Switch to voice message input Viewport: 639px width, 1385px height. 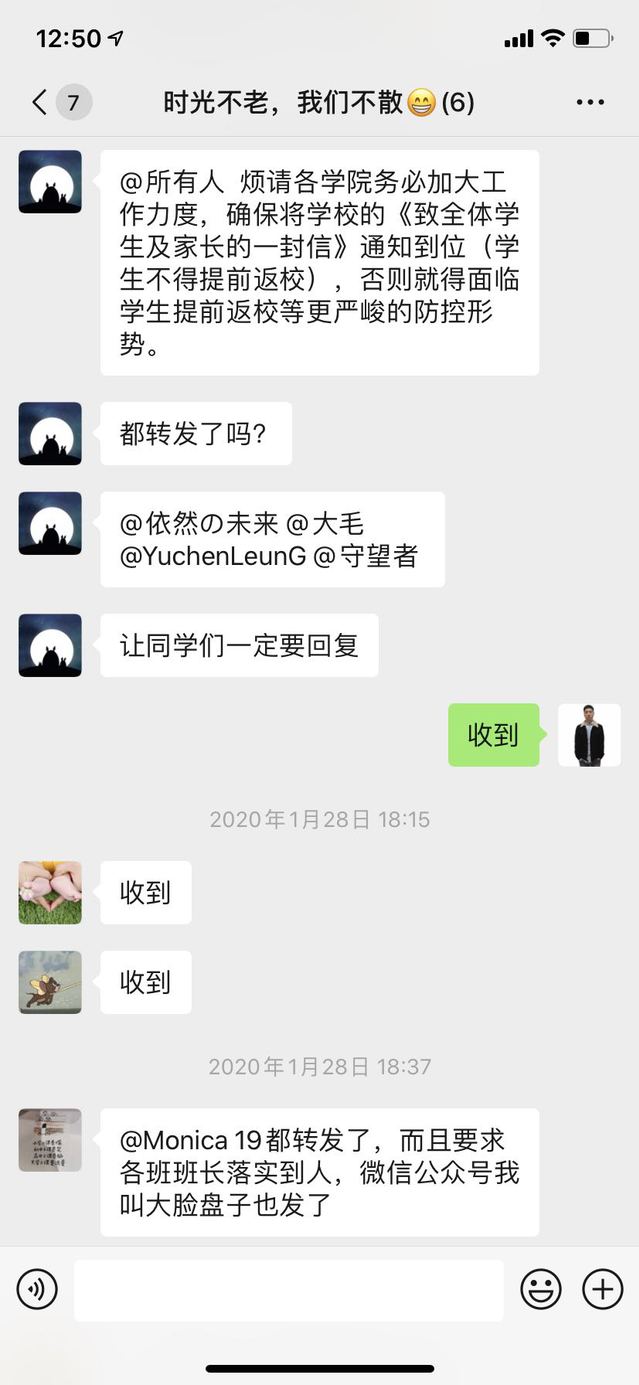pyautogui.click(x=37, y=1289)
